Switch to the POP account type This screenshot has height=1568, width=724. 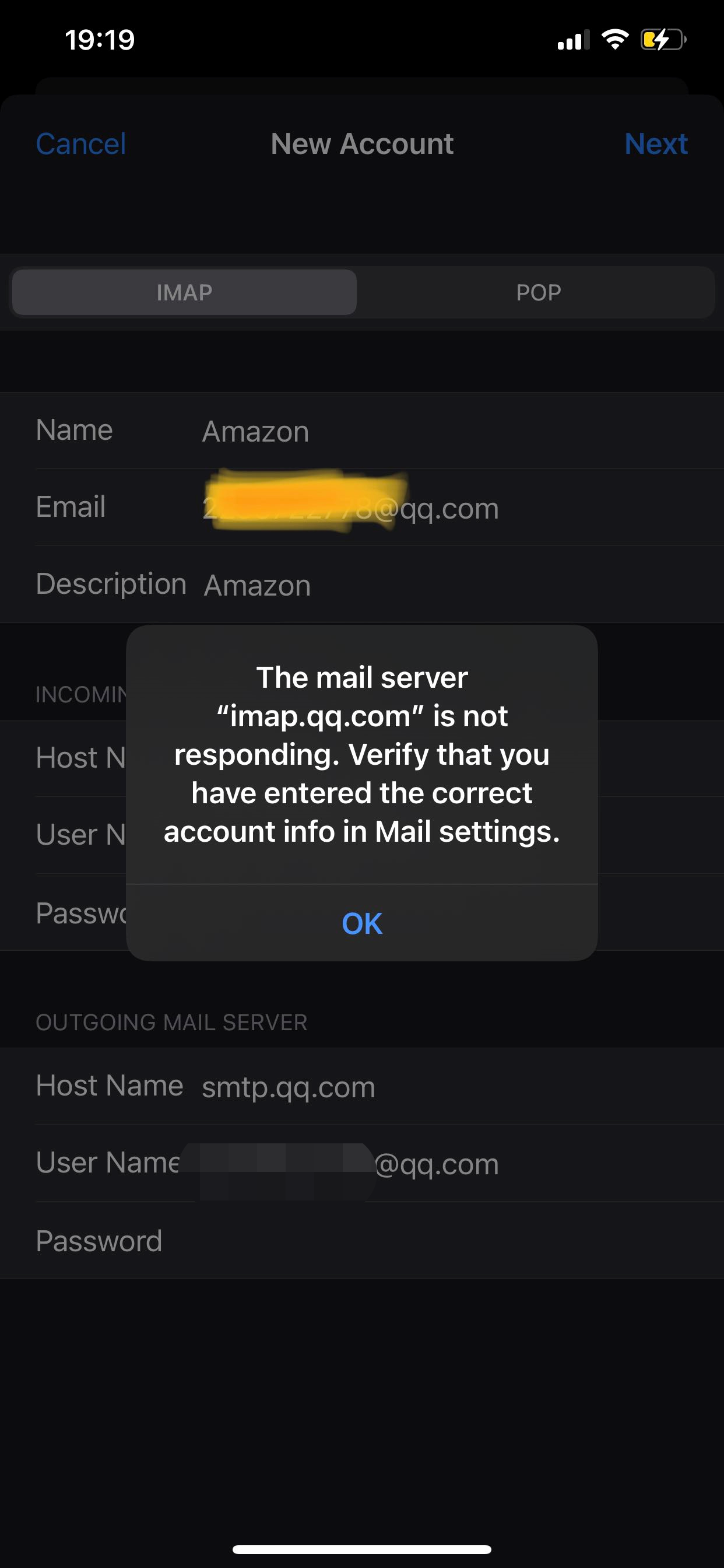538,292
